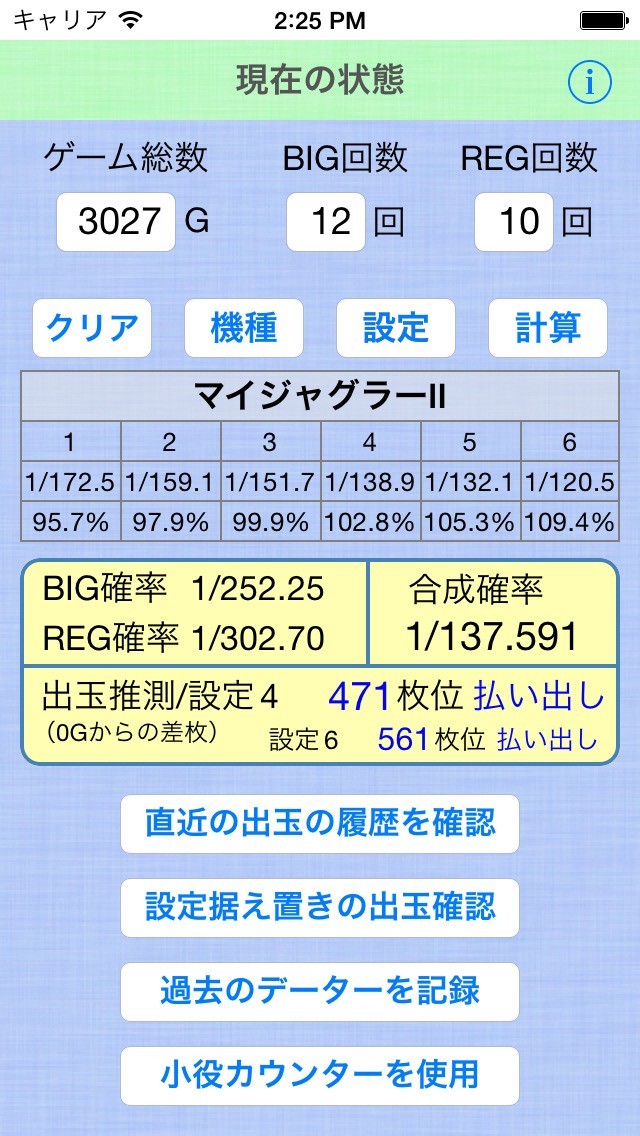This screenshot has width=640, height=1136.
Task: Open the 機種 machine selection
Action: 244,328
